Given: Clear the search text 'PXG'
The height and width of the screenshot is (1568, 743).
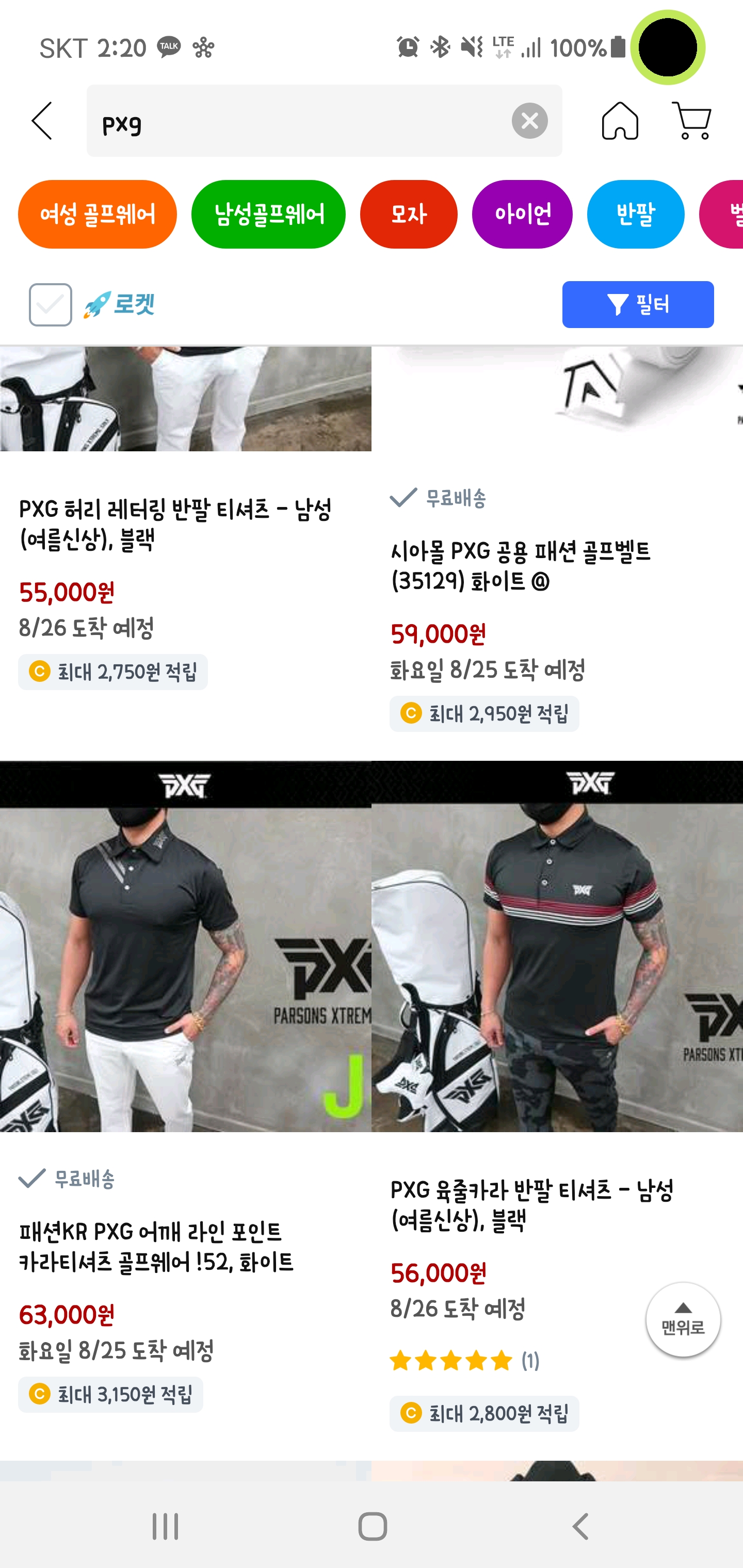Looking at the screenshot, I should (x=529, y=121).
